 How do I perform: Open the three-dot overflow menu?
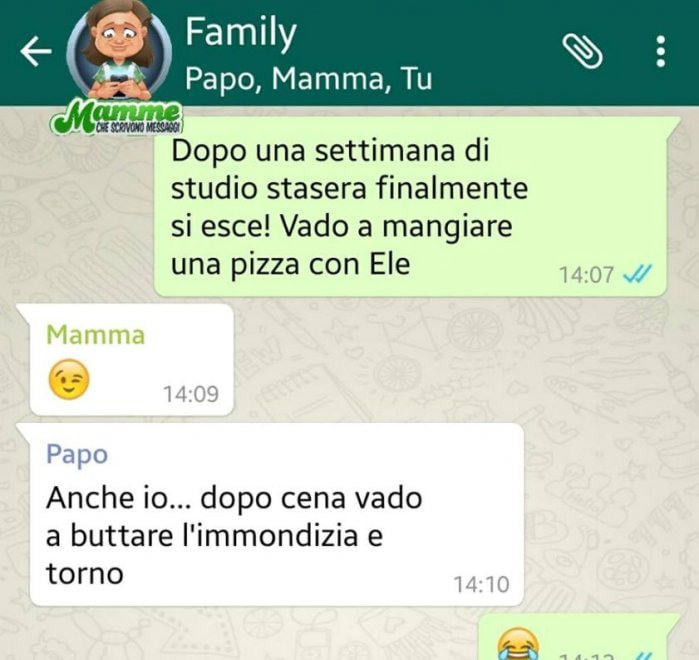pos(660,53)
